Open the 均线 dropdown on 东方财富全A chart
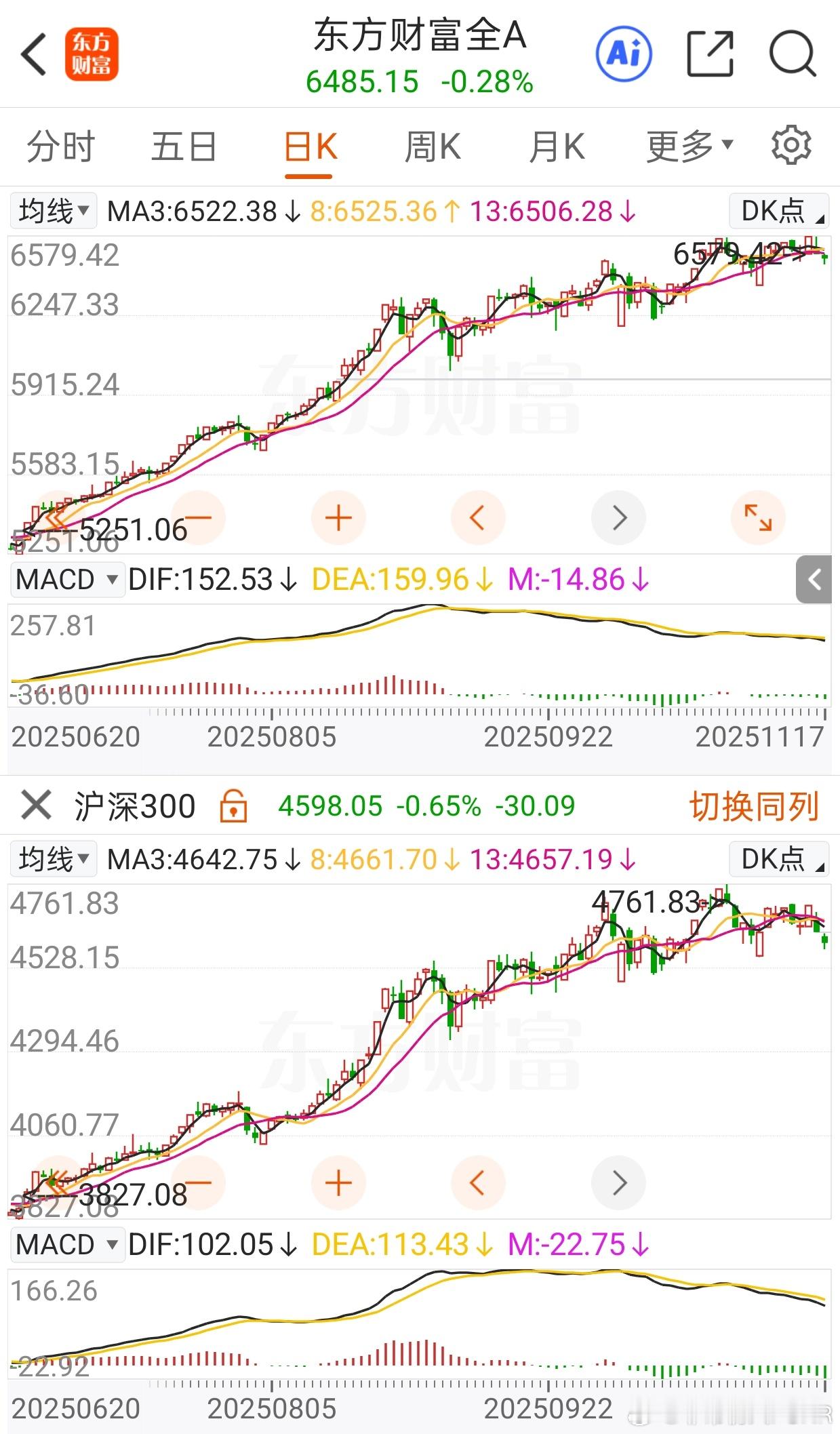 point(54,211)
